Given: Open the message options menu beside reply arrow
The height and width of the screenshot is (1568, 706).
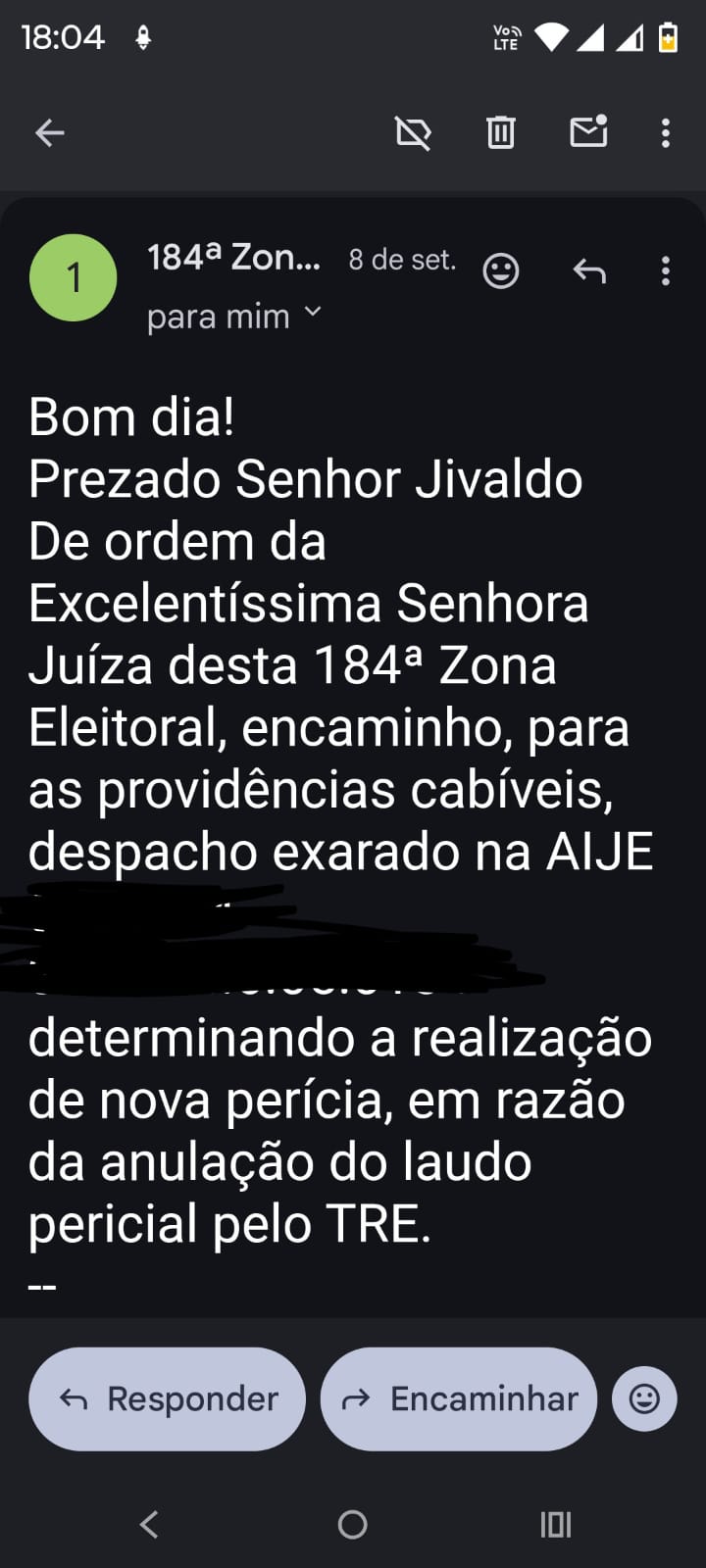Looking at the screenshot, I should coord(666,270).
